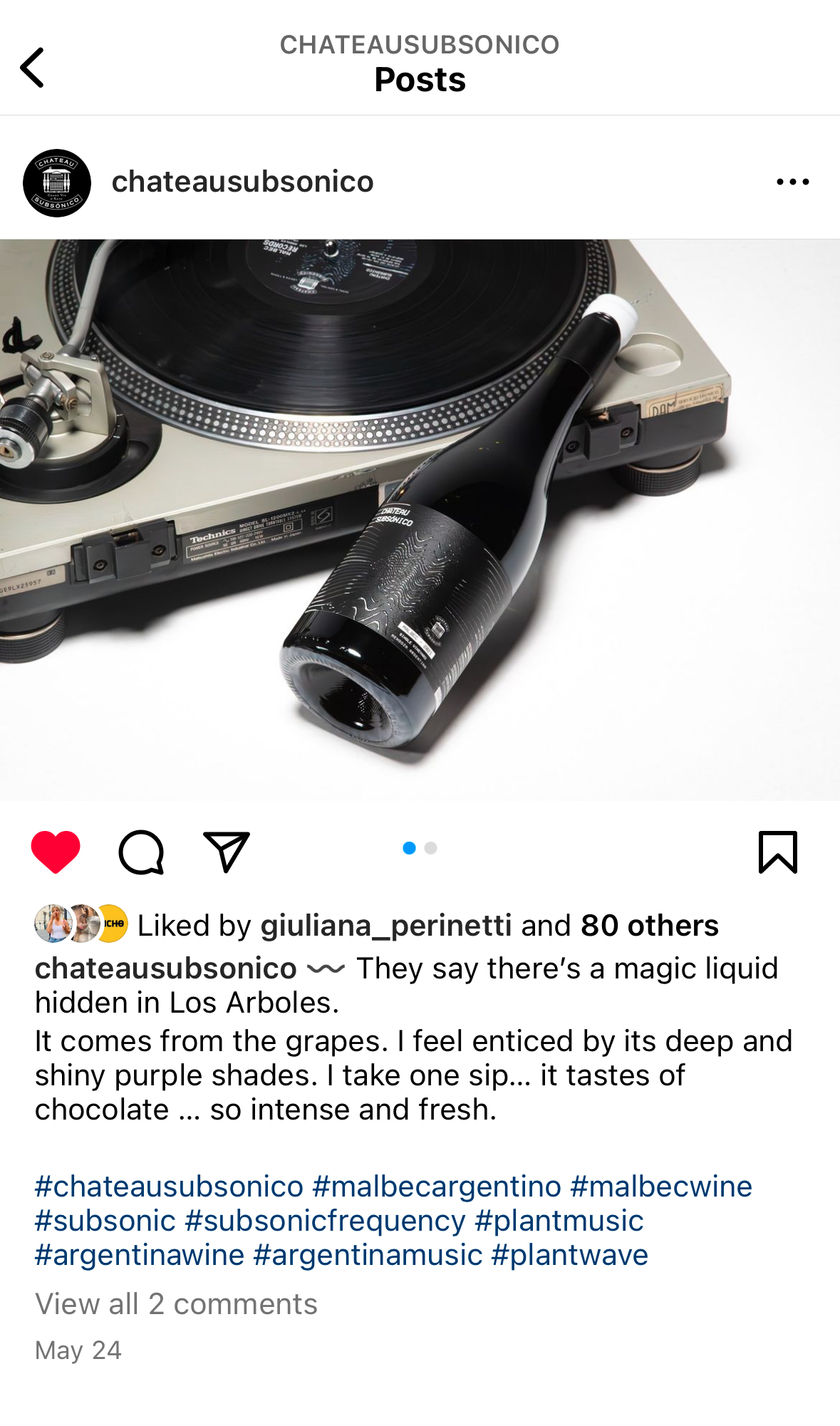Screen dimensions: 840x1426
Task: Open the #plantwave hashtag
Action: click(x=569, y=1255)
